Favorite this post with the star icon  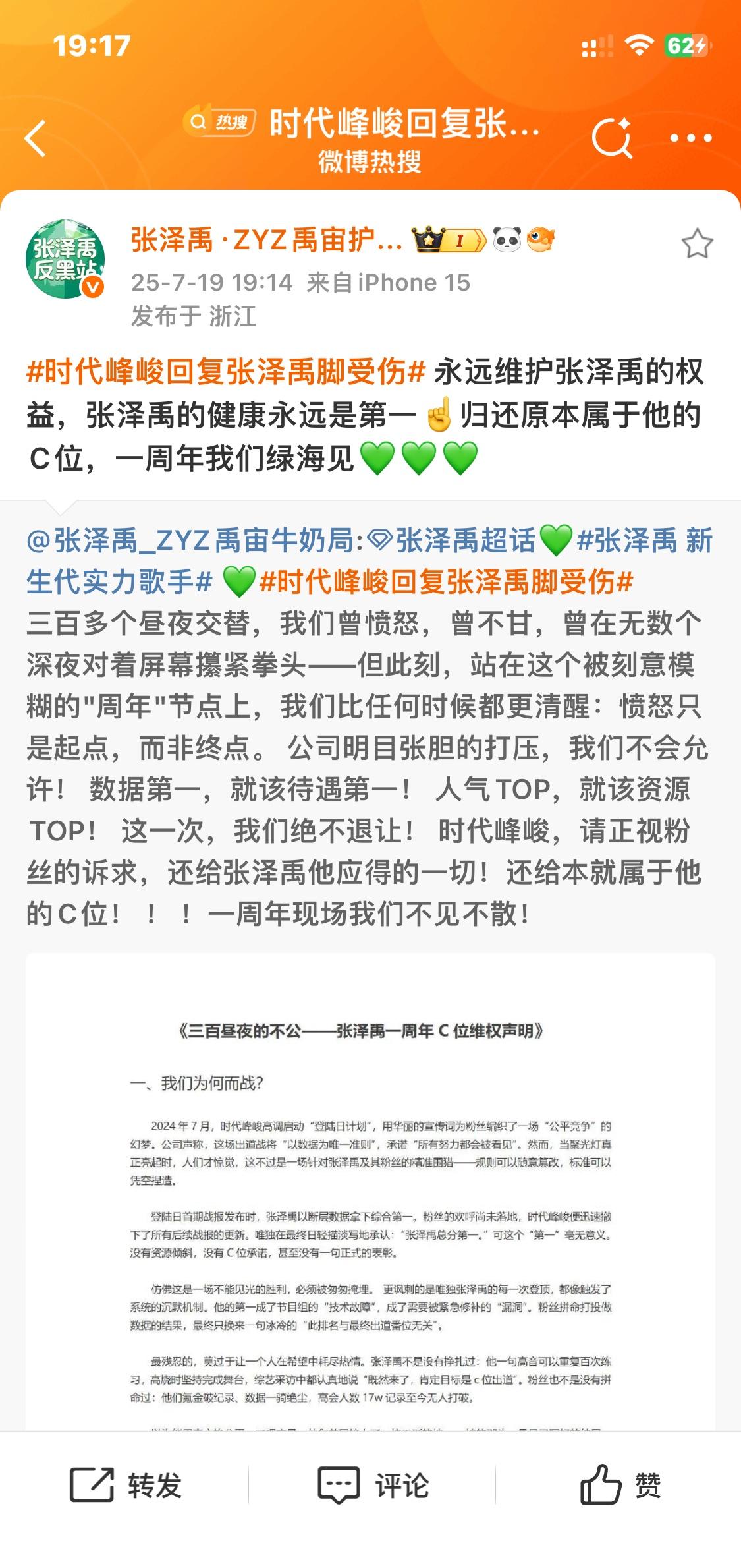(697, 243)
